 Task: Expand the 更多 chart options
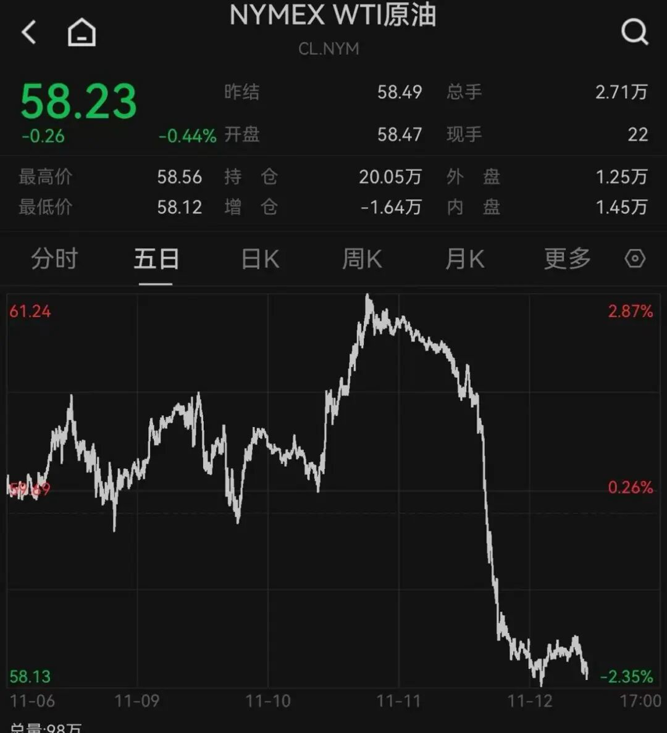[x=567, y=259]
